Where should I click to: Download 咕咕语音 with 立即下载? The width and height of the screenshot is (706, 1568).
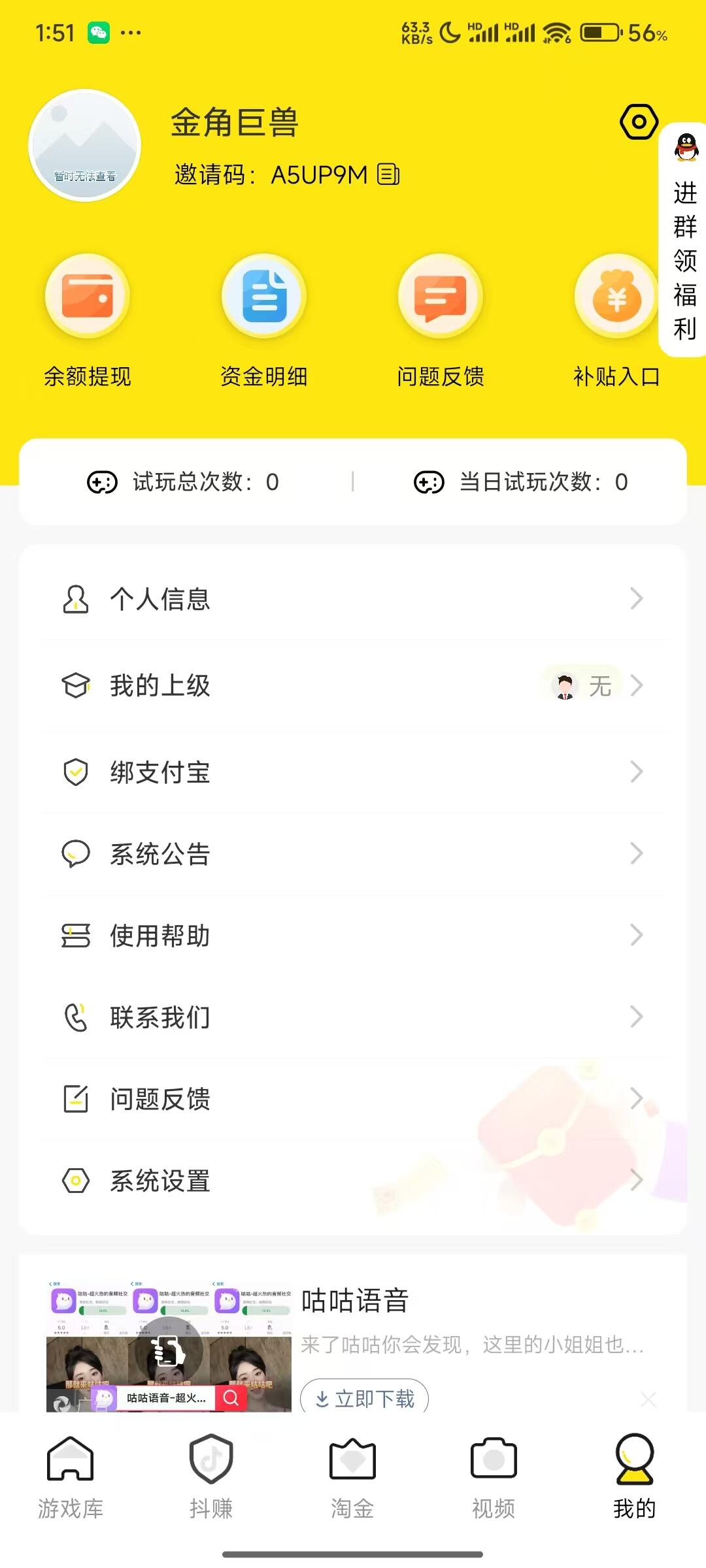click(364, 1397)
